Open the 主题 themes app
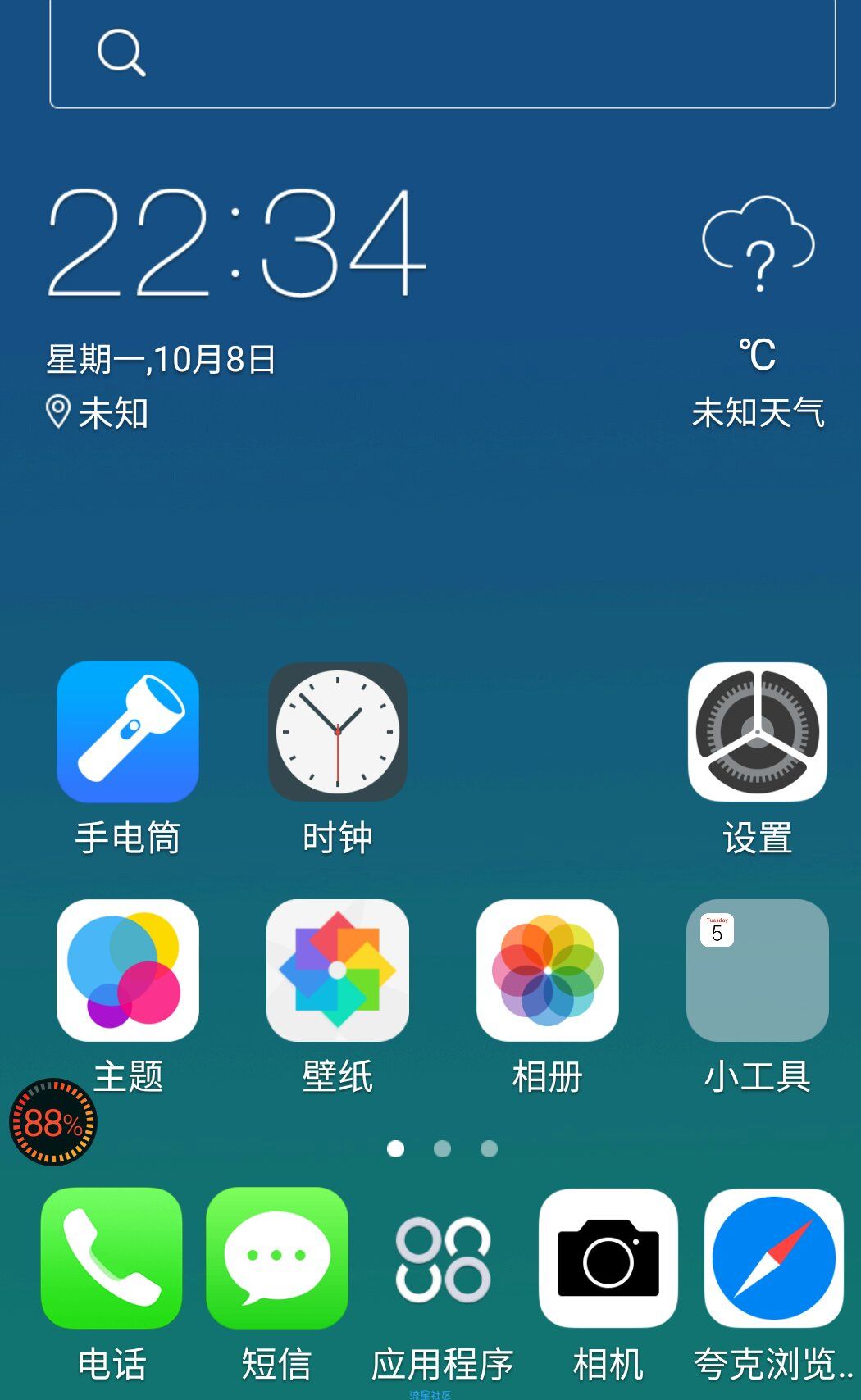The width and height of the screenshot is (861, 1400). [x=127, y=970]
